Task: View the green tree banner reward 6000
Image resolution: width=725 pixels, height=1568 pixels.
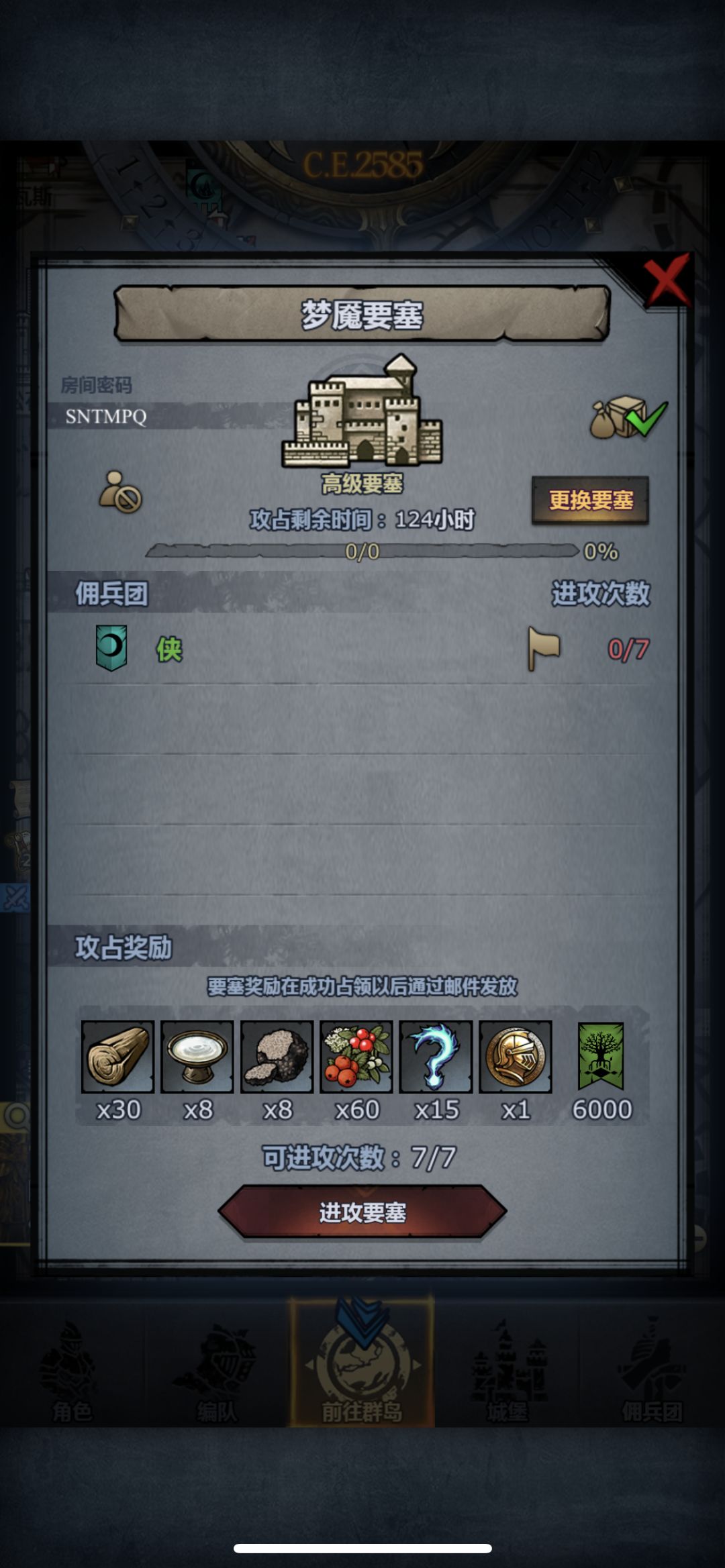Action: point(601,1057)
